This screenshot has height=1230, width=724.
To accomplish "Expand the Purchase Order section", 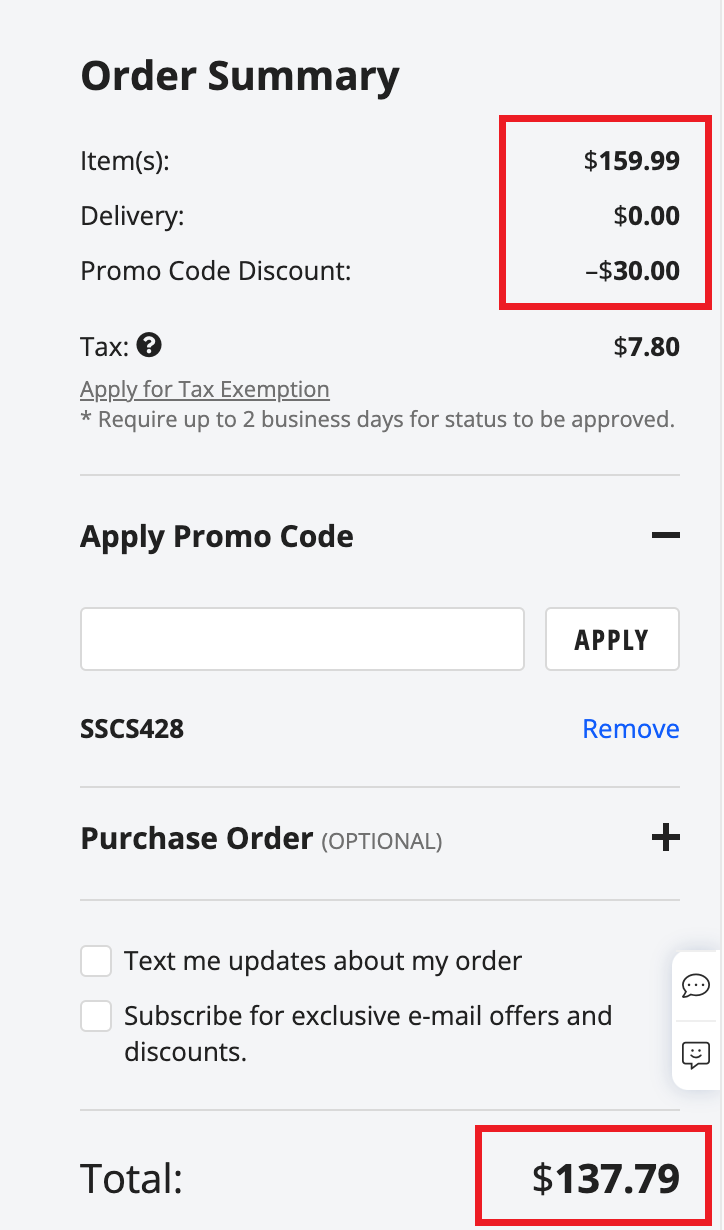I will click(x=665, y=838).
